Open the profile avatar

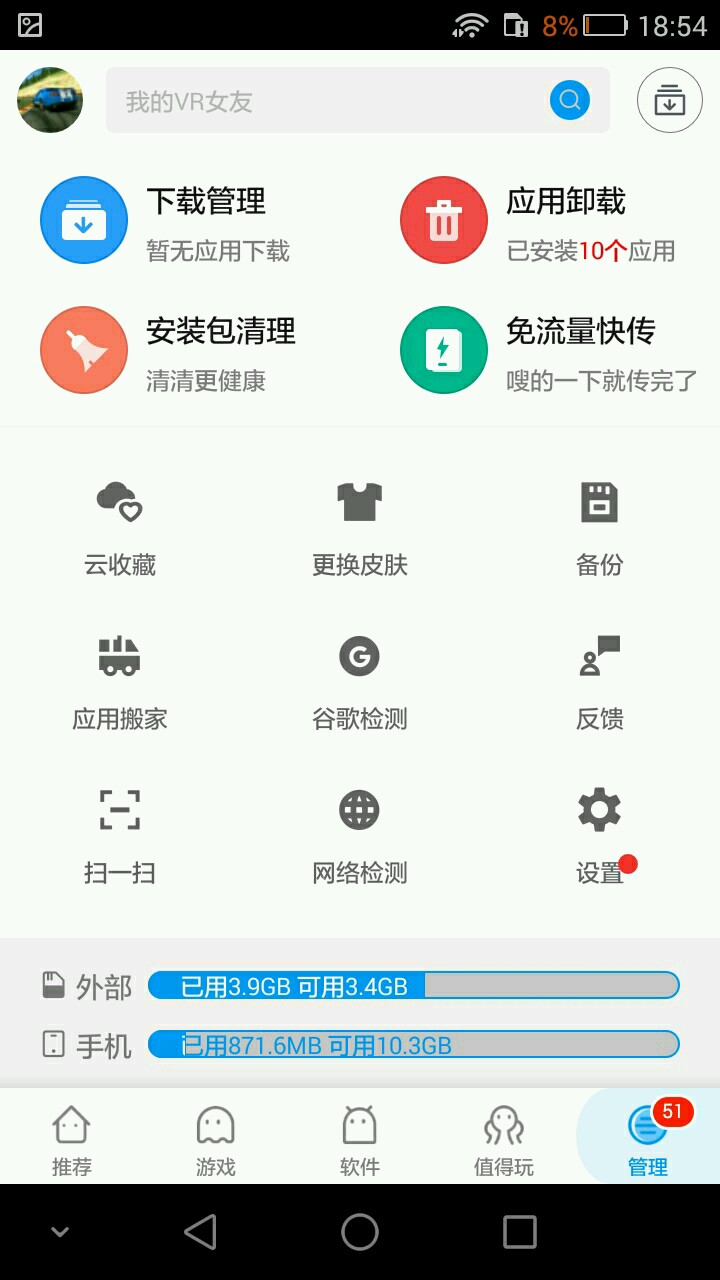[x=50, y=100]
